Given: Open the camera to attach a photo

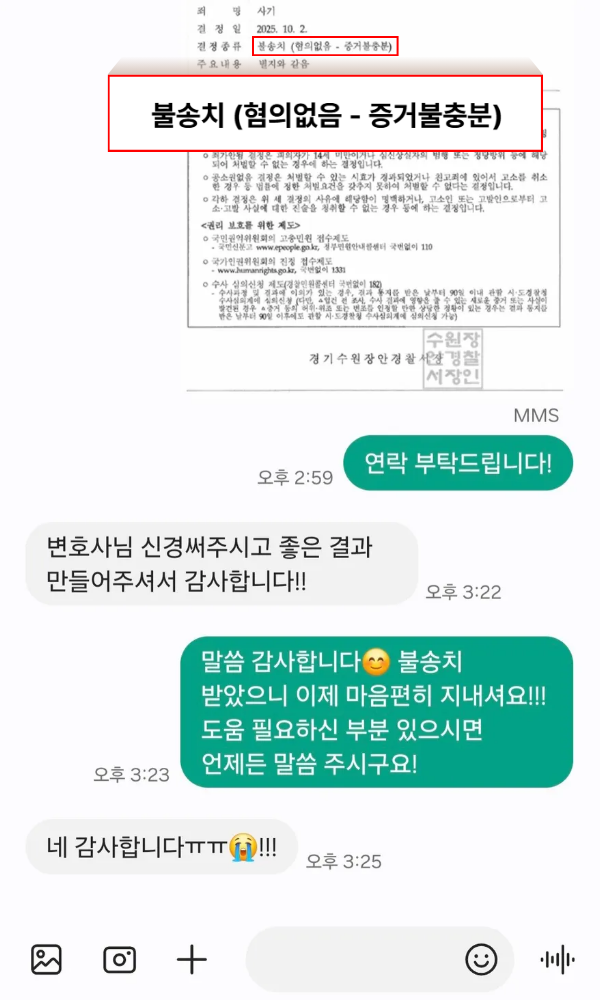Looking at the screenshot, I should point(119,960).
